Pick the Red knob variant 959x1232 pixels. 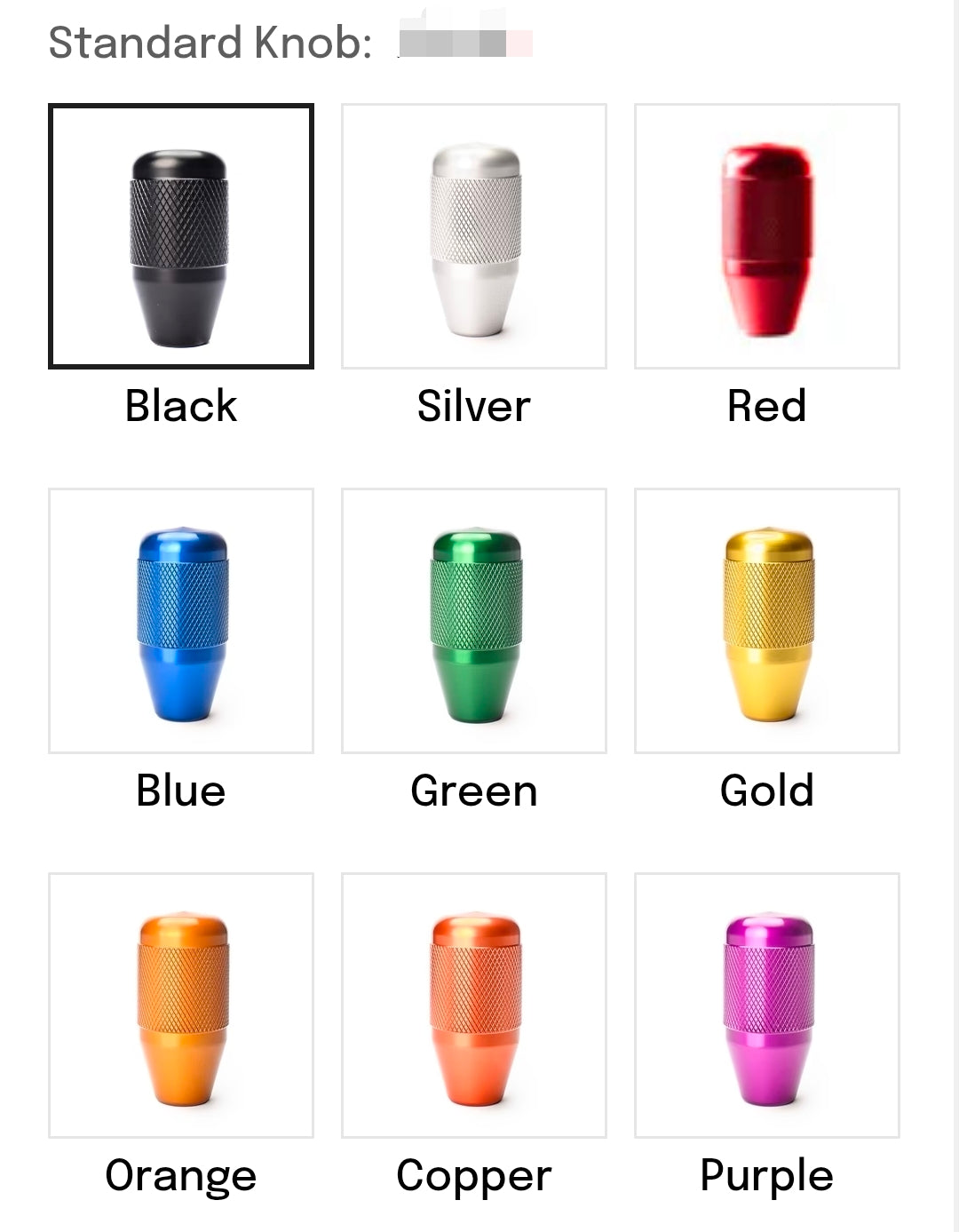(767, 236)
